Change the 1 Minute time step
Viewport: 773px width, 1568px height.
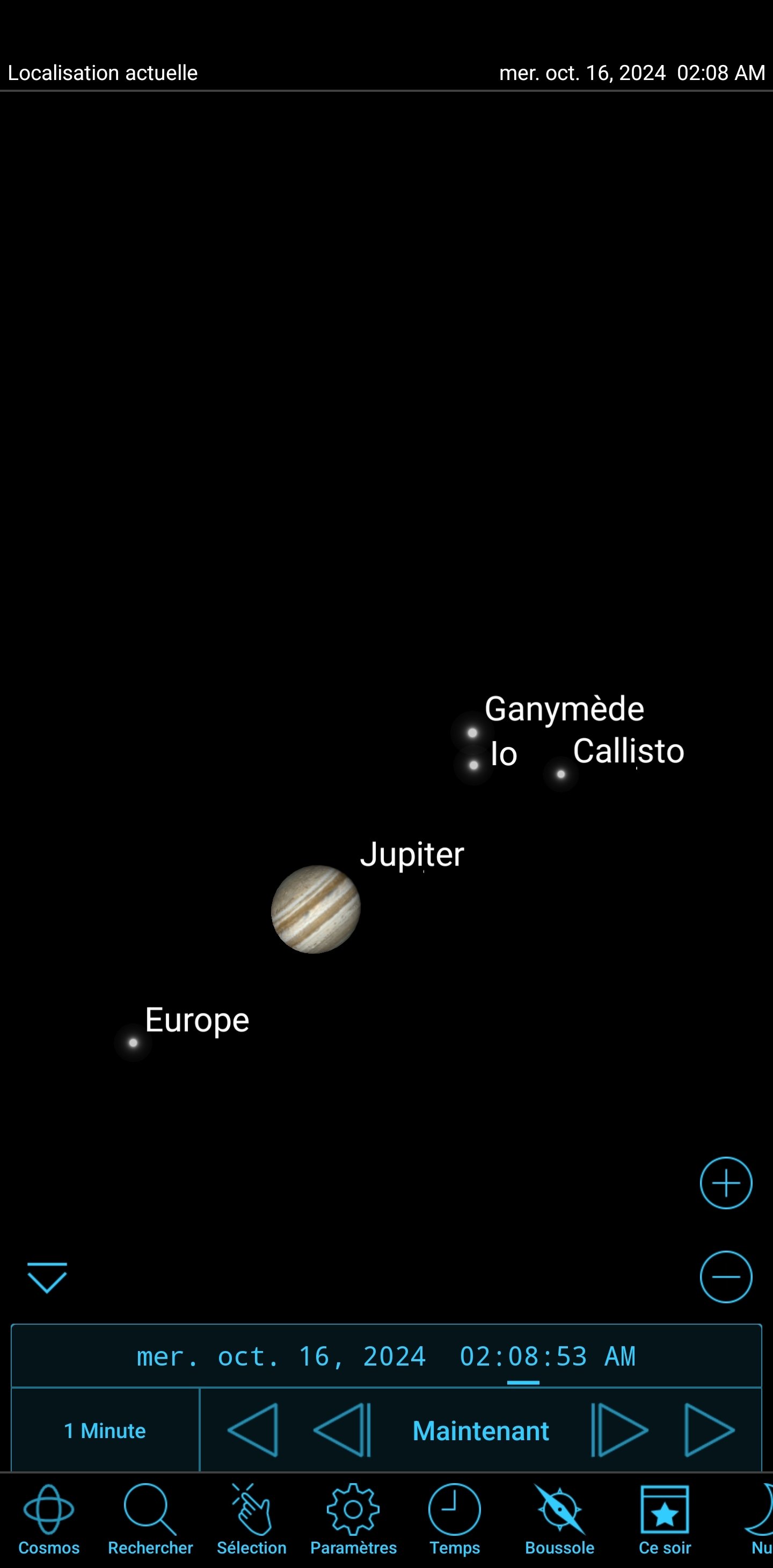[x=105, y=1431]
